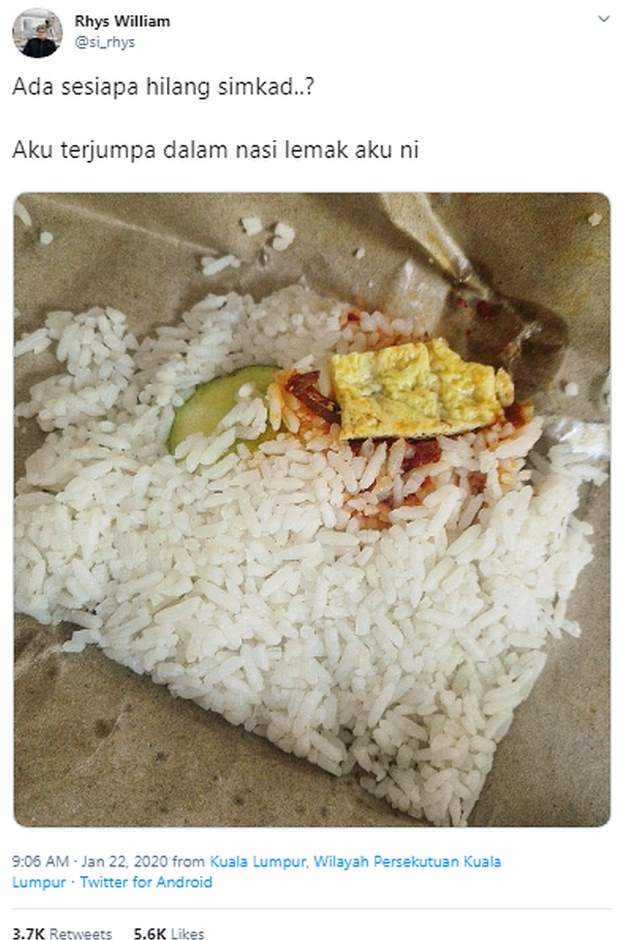View the 5.6K Likes list
621x940 pixels.
[x=169, y=934]
